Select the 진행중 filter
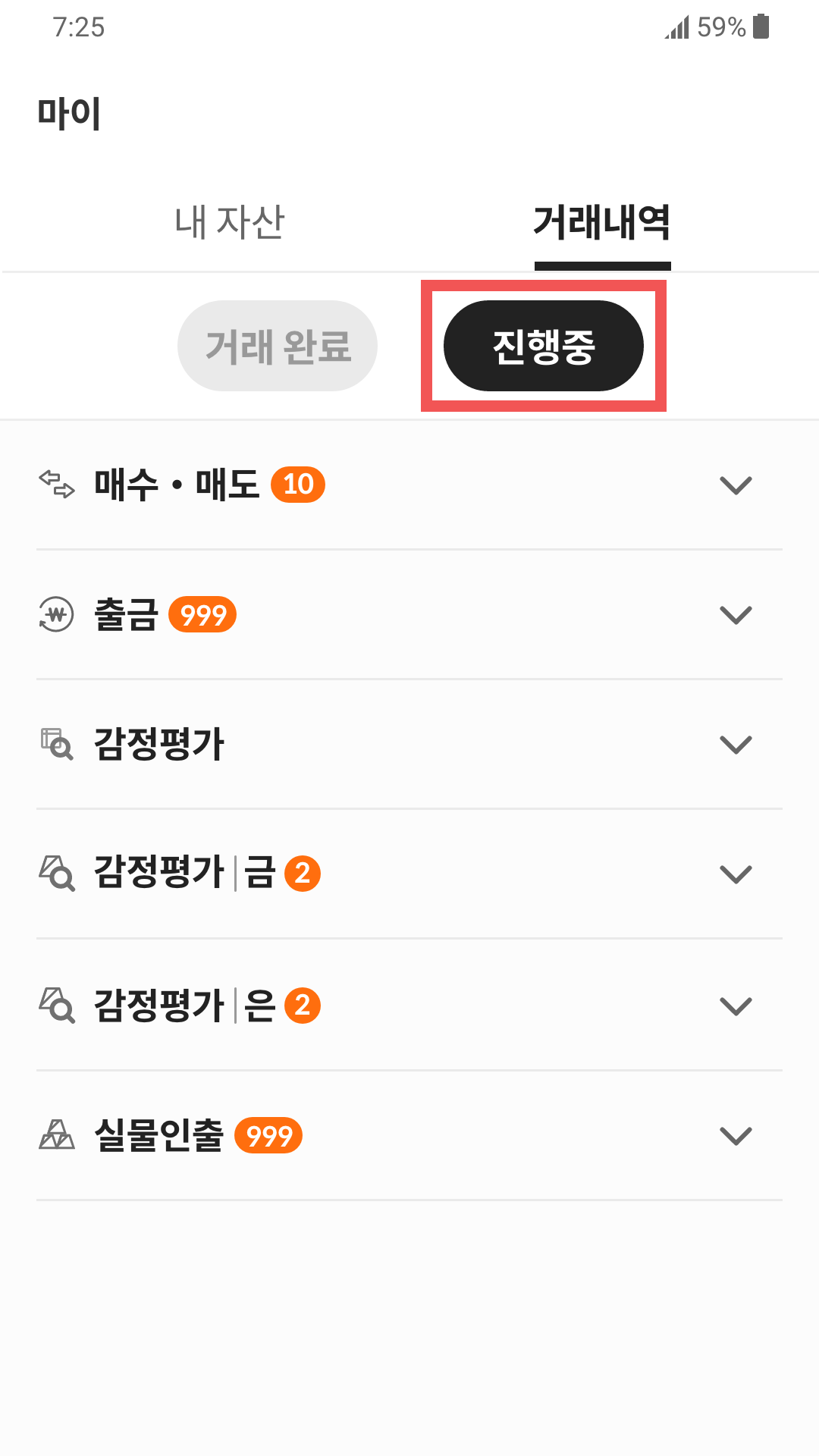Viewport: 819px width, 1456px height. [544, 346]
